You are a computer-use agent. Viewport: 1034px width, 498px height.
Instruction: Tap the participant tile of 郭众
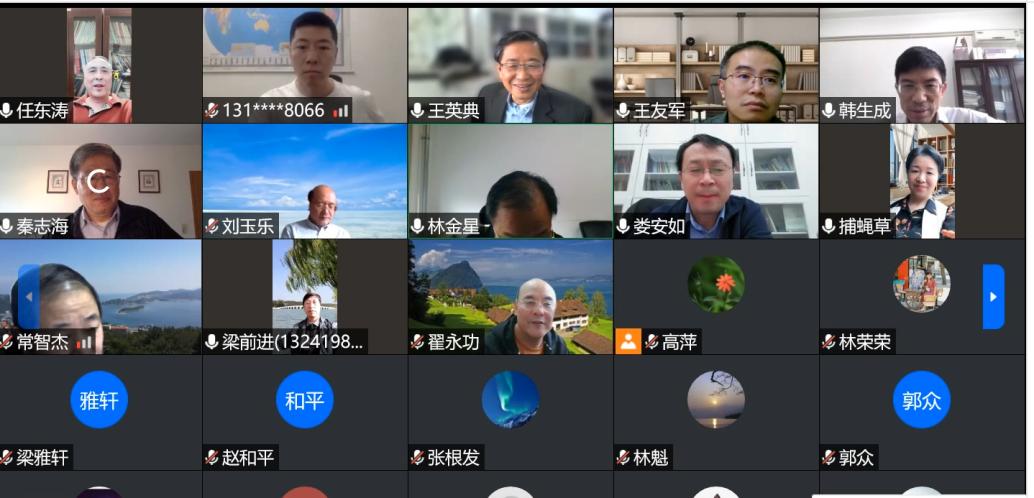922,412
